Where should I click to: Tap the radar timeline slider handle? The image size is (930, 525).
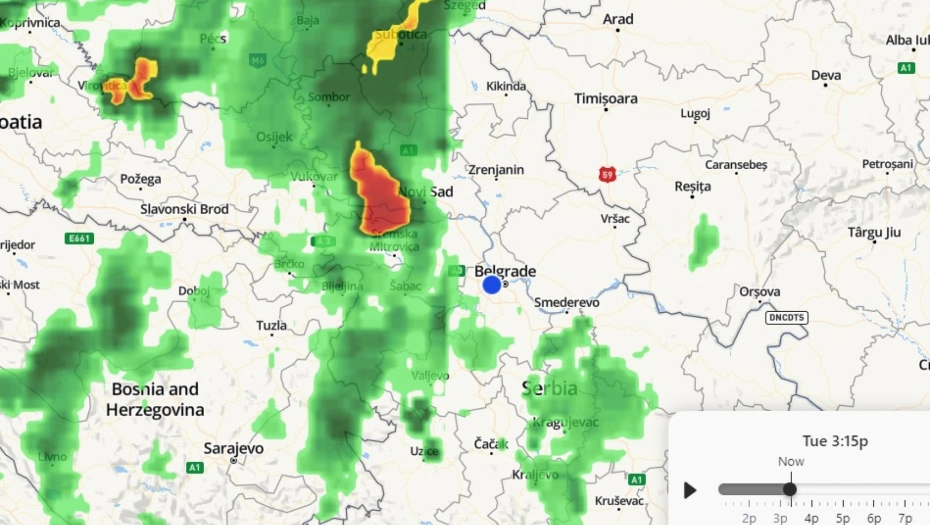click(790, 489)
